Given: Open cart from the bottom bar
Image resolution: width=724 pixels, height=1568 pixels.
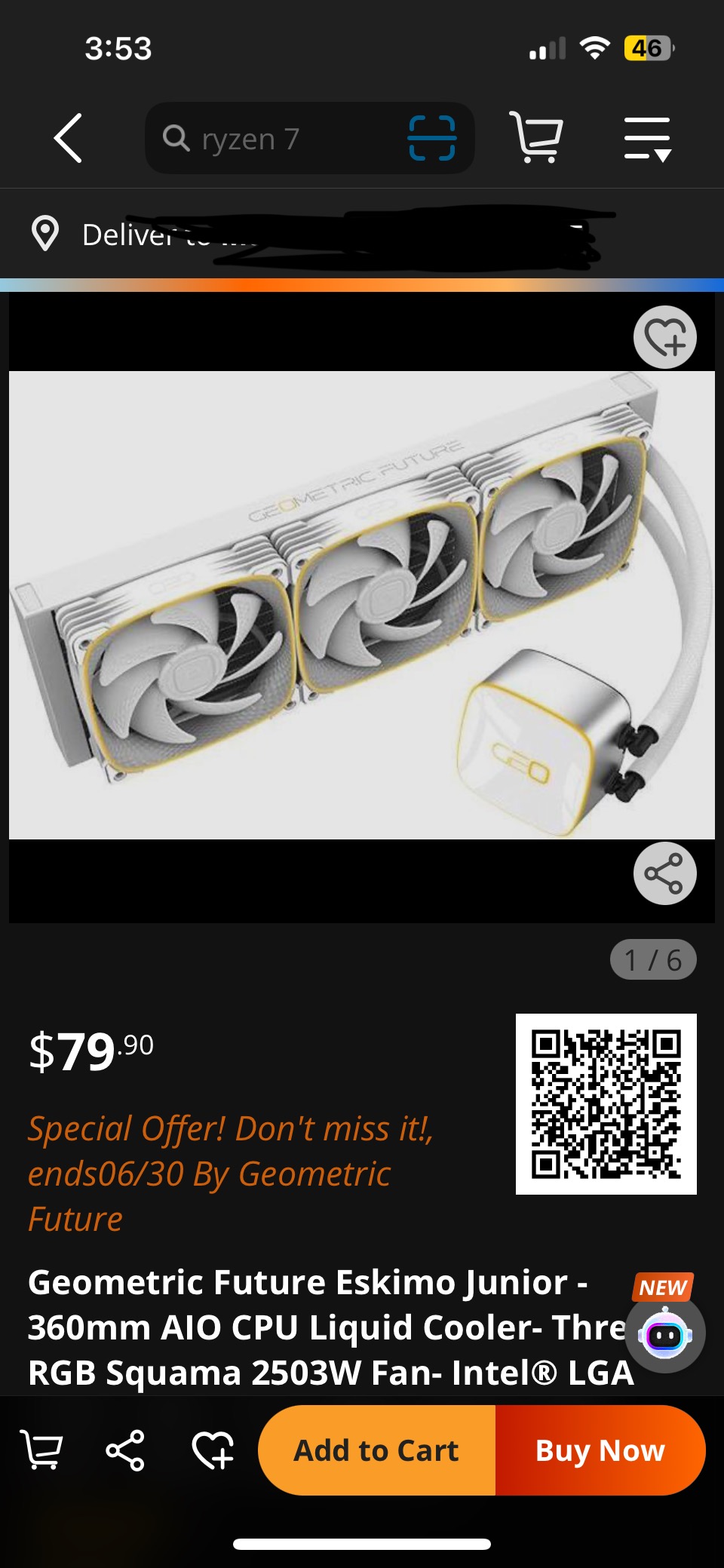Looking at the screenshot, I should [x=41, y=1450].
